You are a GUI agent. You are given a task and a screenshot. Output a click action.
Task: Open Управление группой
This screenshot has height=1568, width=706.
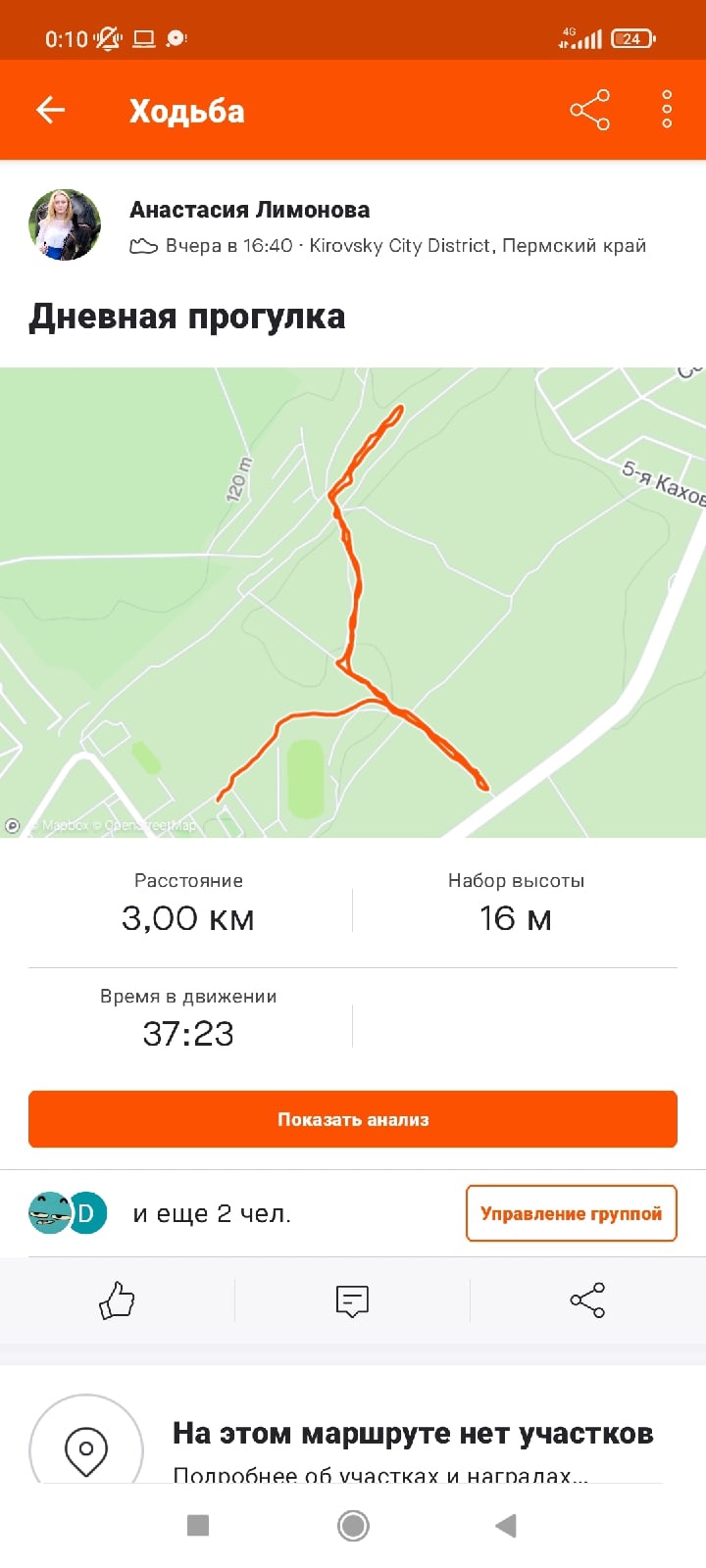(x=571, y=1213)
